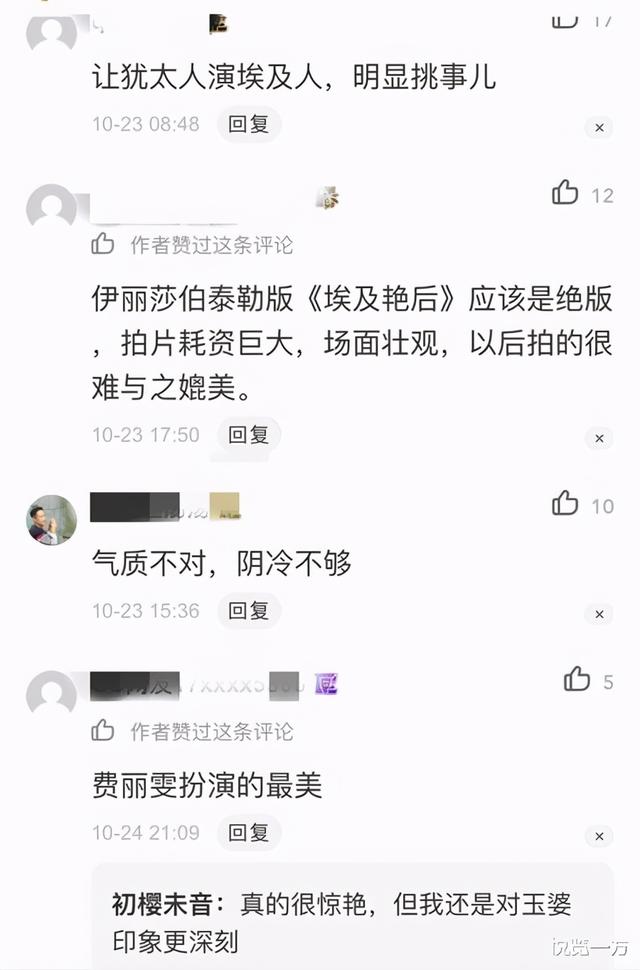Reply to the 气质不对，阴冷不够 comment
640x970 pixels.
coord(249,610)
